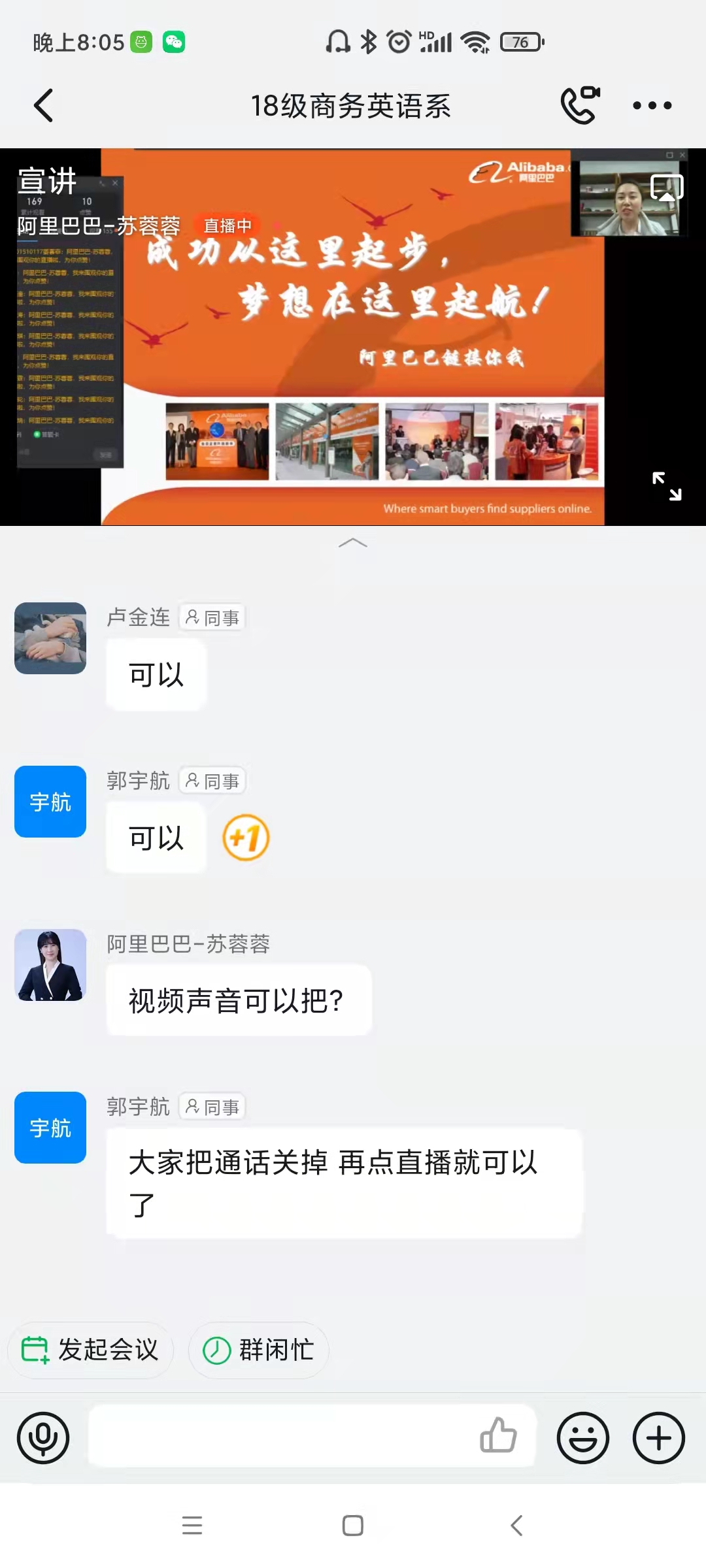The height and width of the screenshot is (1568, 706).
Task: Open the emoji picker
Action: click(x=582, y=1437)
